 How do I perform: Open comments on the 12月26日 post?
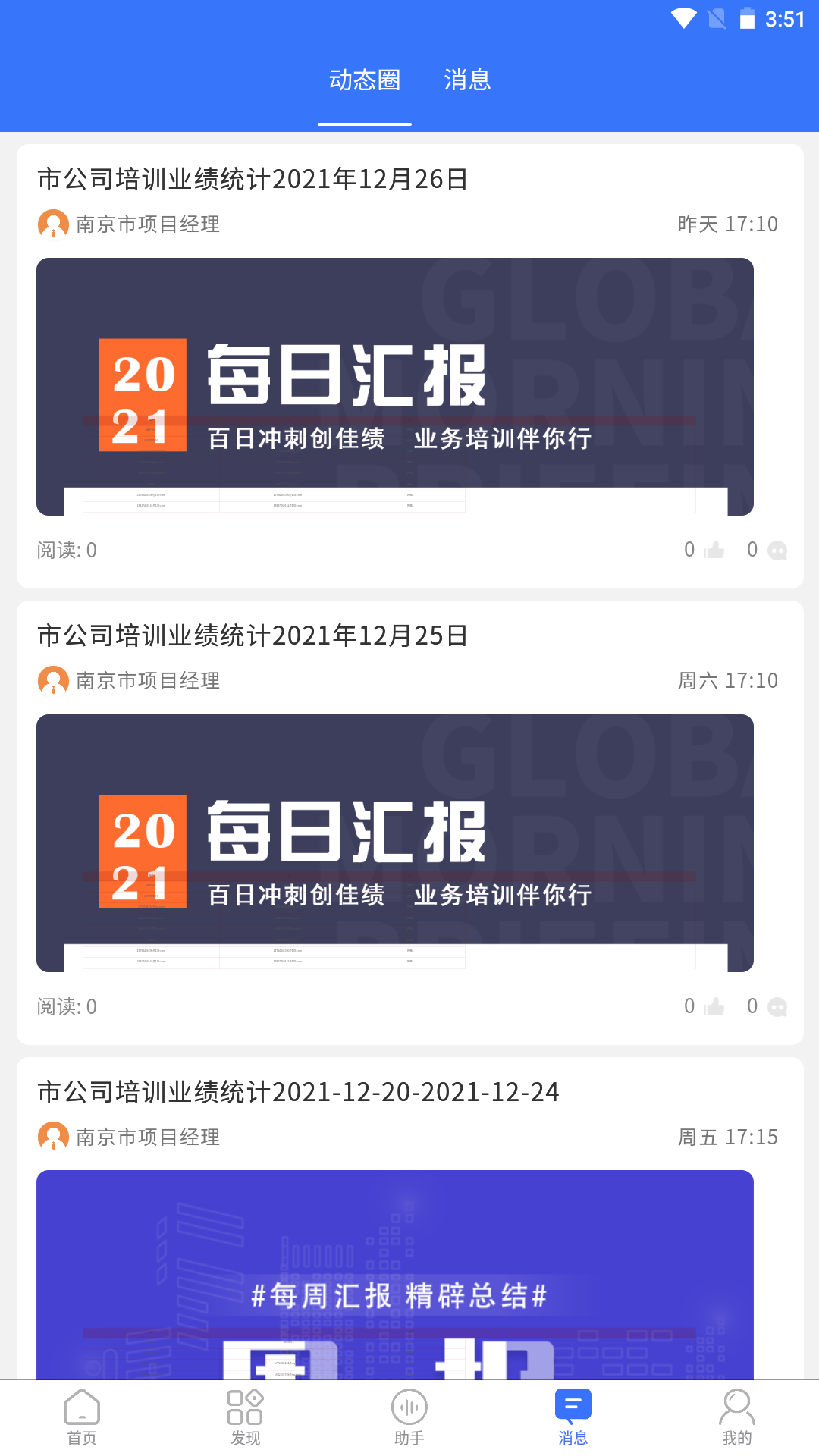point(777,550)
